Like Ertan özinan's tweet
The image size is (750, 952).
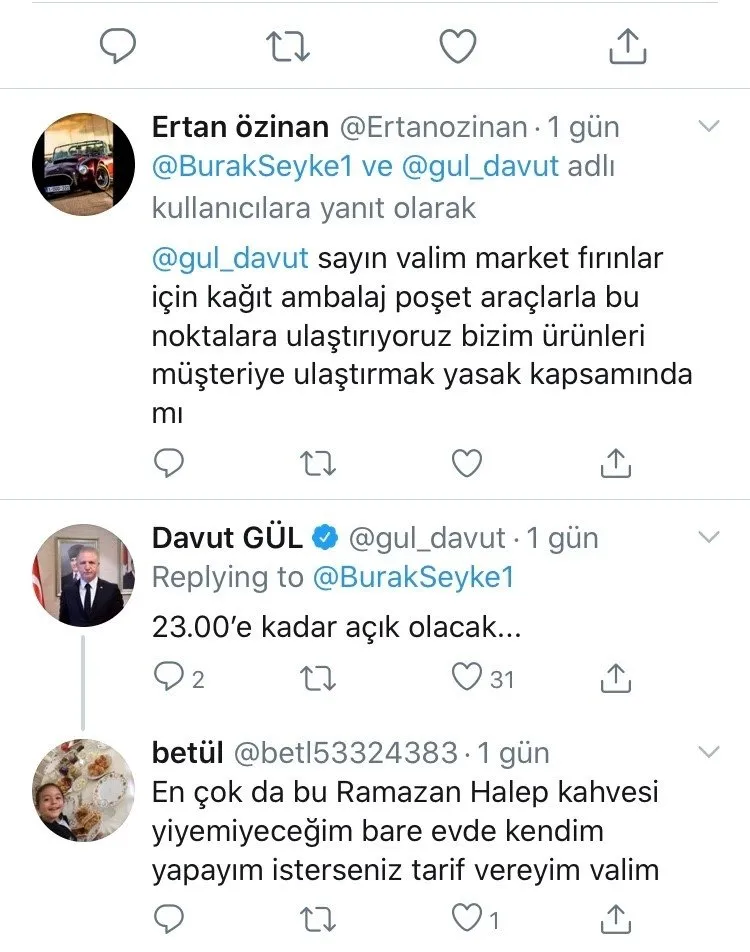(466, 462)
